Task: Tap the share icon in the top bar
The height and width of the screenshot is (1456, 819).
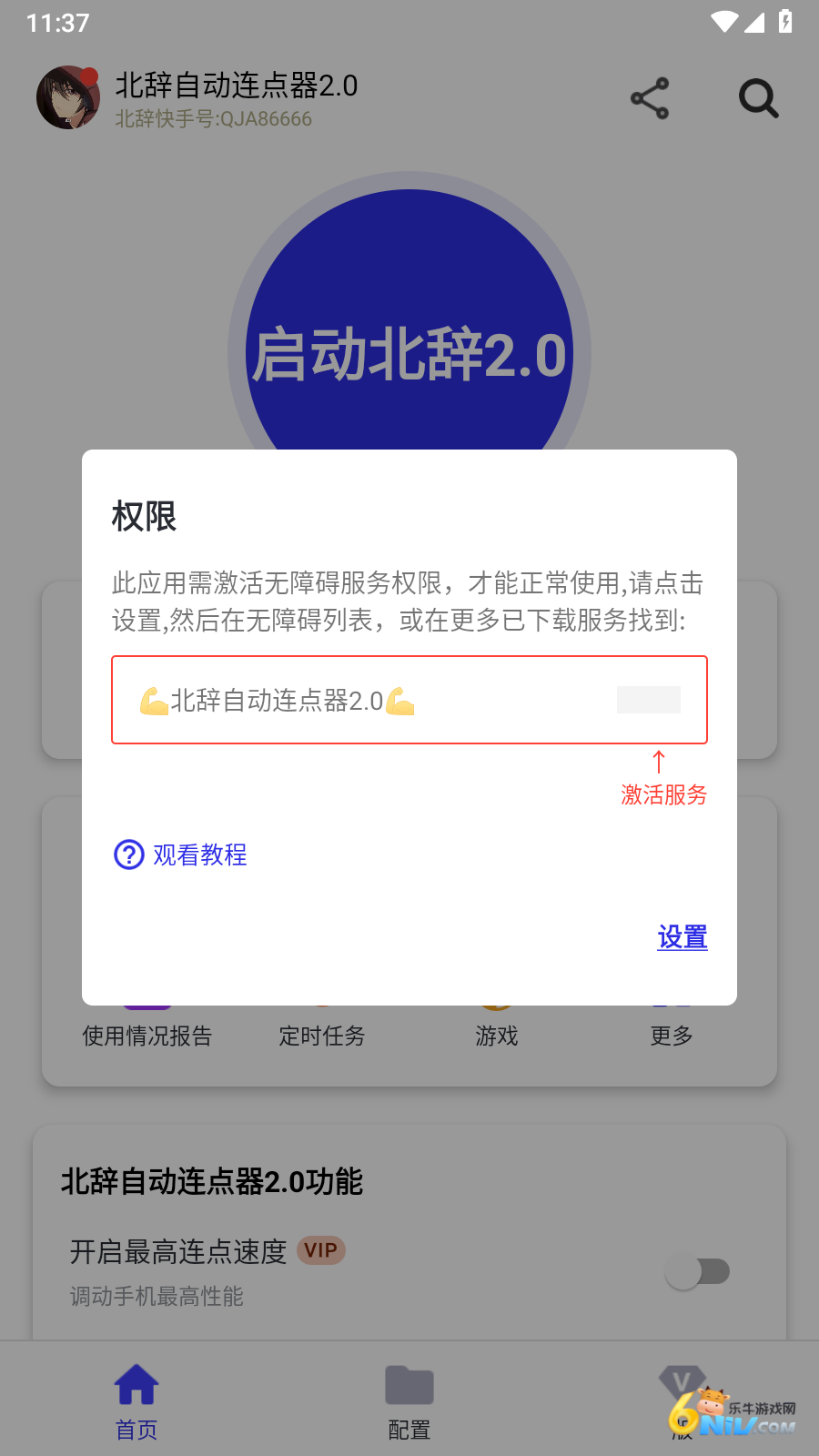Action: pyautogui.click(x=649, y=98)
